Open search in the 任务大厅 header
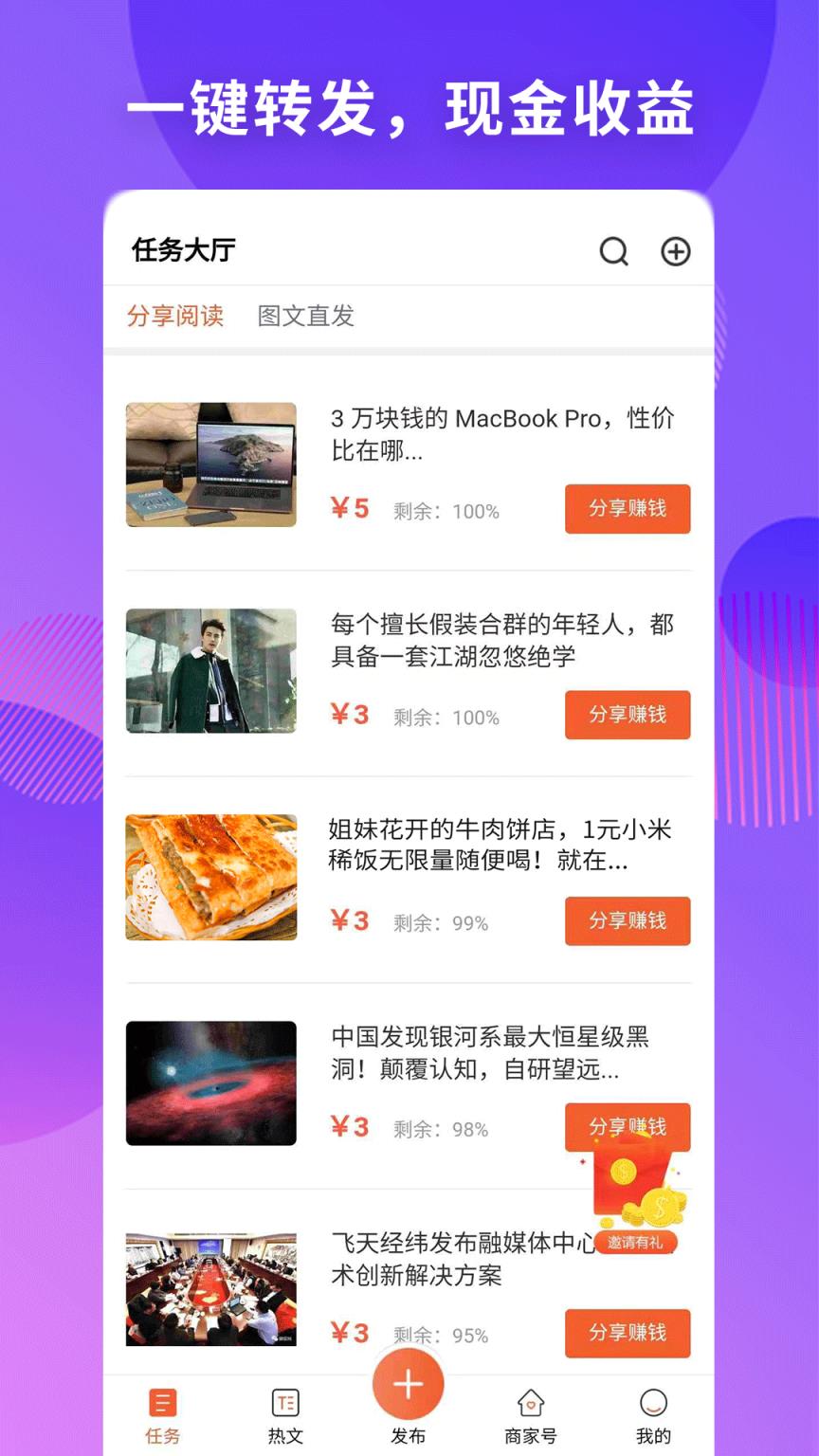The image size is (819, 1456). click(613, 252)
